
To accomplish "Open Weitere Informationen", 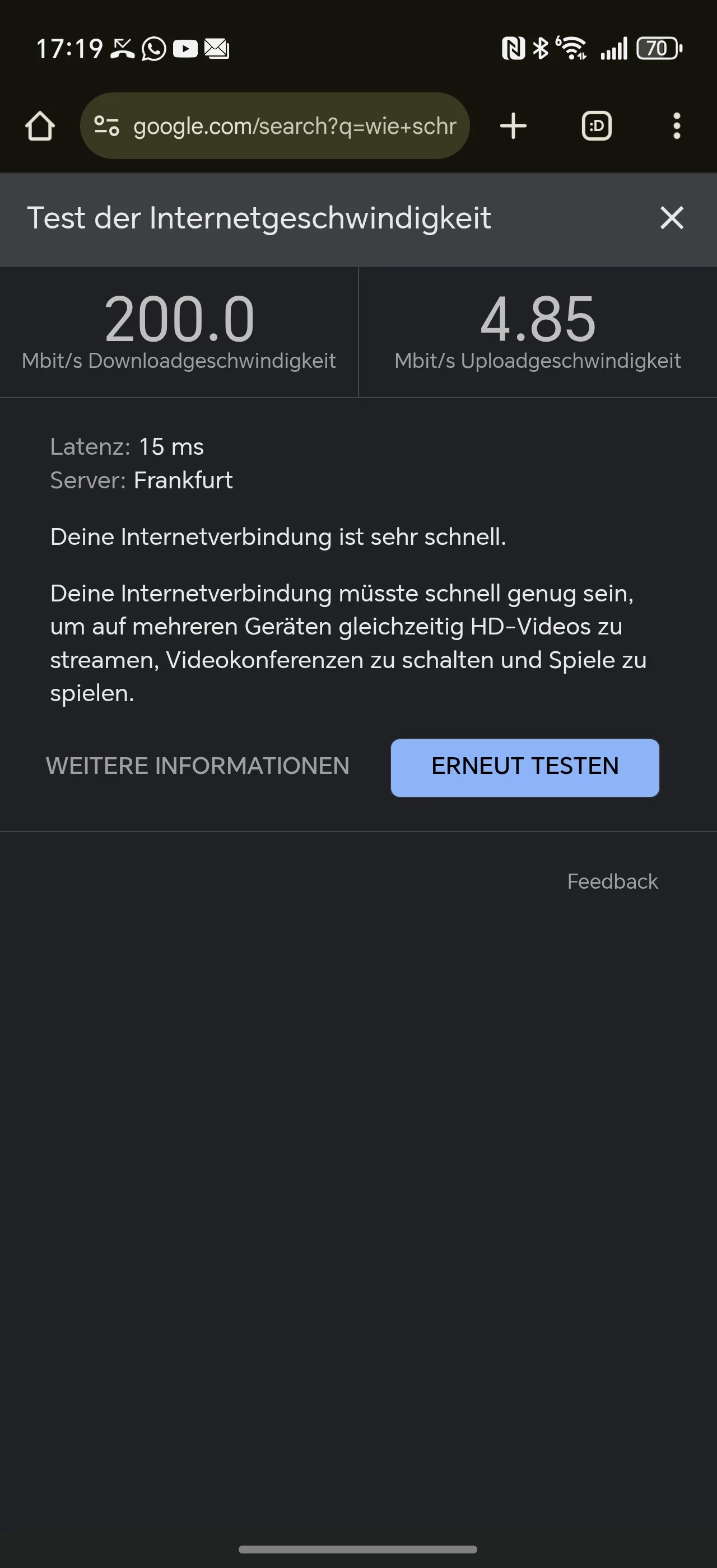I will point(198,766).
